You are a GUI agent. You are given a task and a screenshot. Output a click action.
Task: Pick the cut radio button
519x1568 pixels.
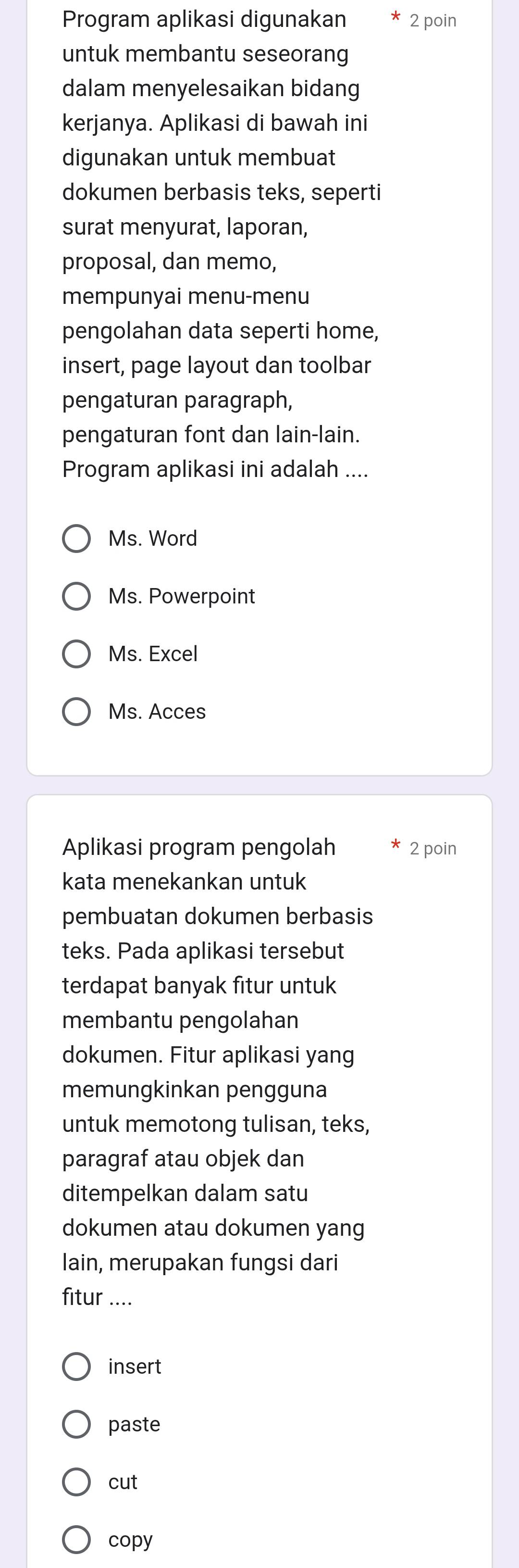77,1481
